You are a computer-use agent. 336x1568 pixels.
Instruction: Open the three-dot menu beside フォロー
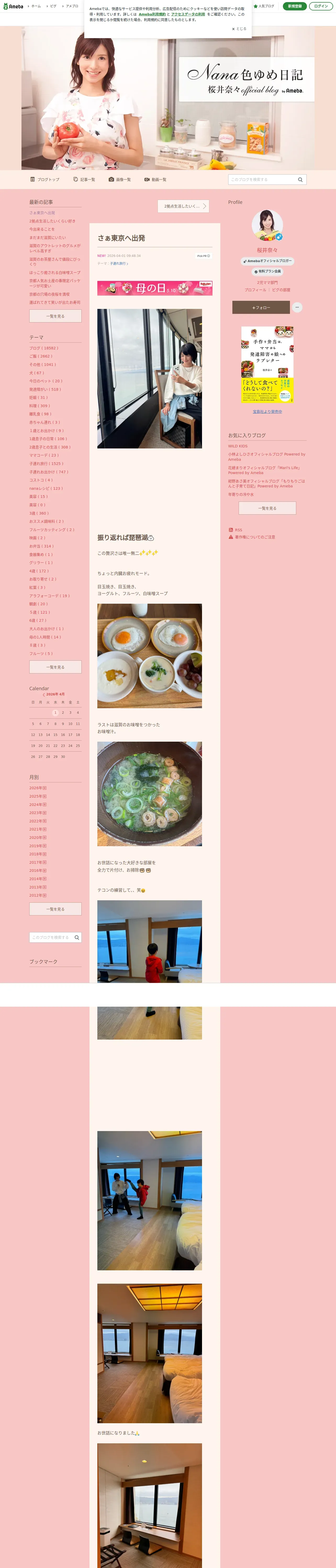coord(297,307)
